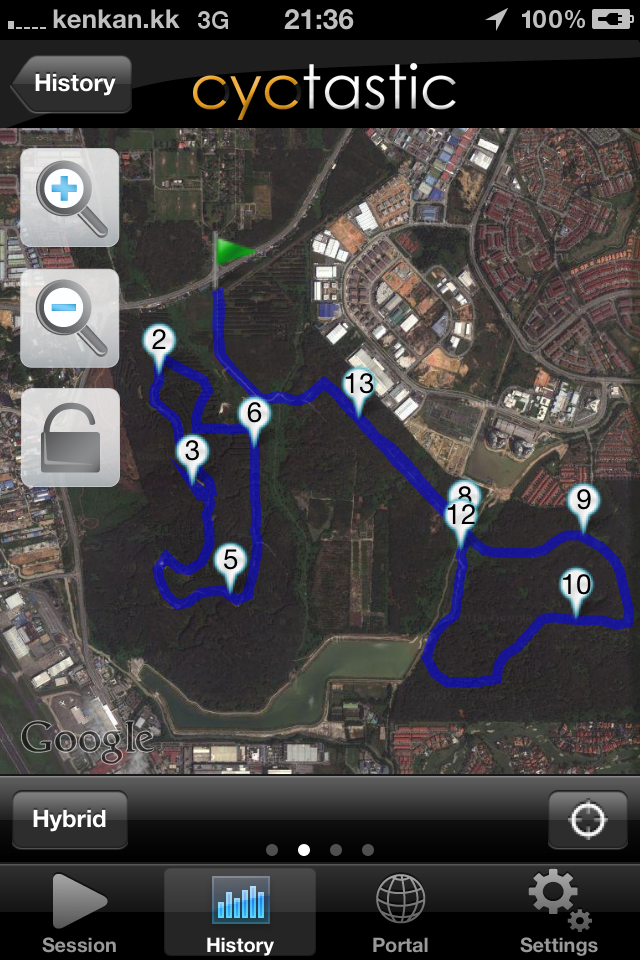The height and width of the screenshot is (960, 640).
Task: Tap map marker 10
Action: click(x=576, y=585)
